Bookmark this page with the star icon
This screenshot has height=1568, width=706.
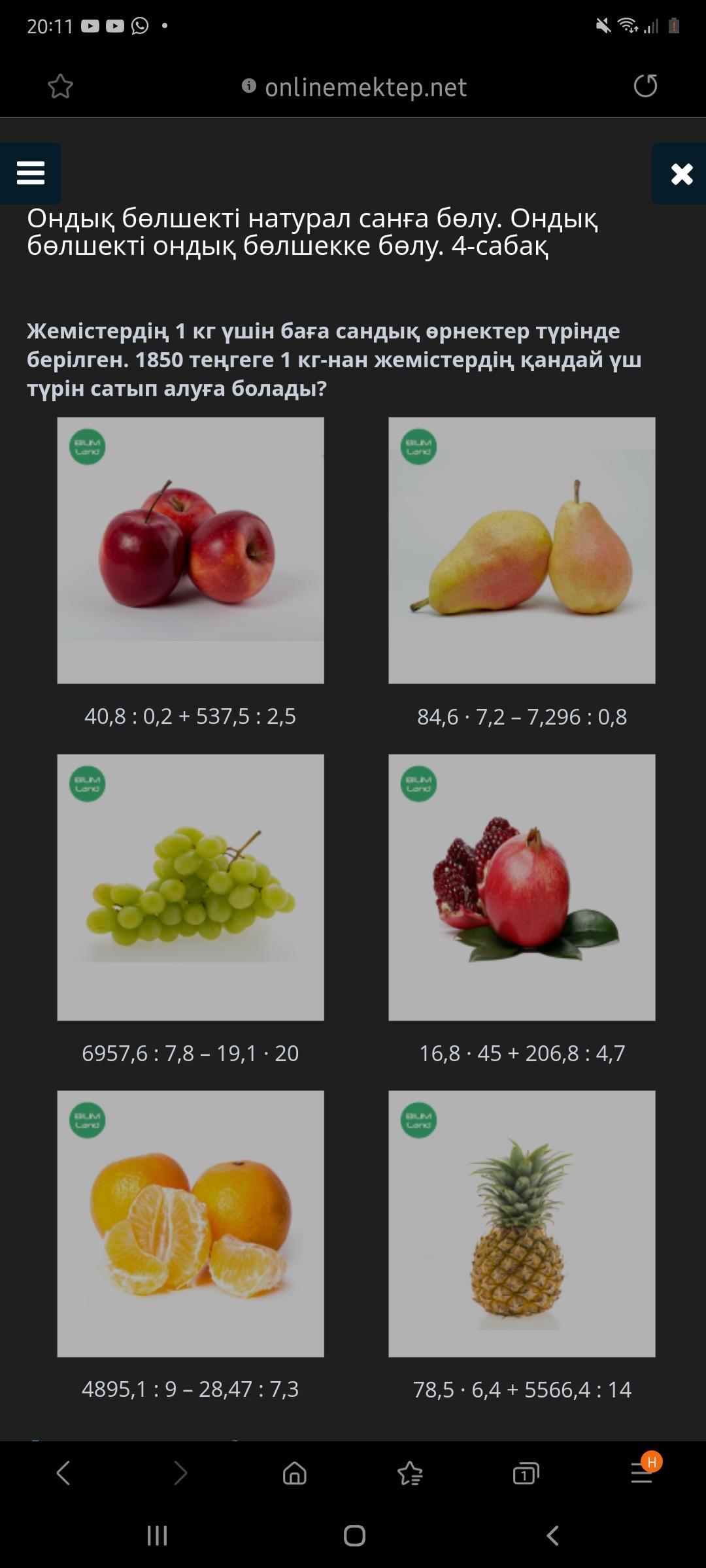pyautogui.click(x=61, y=86)
